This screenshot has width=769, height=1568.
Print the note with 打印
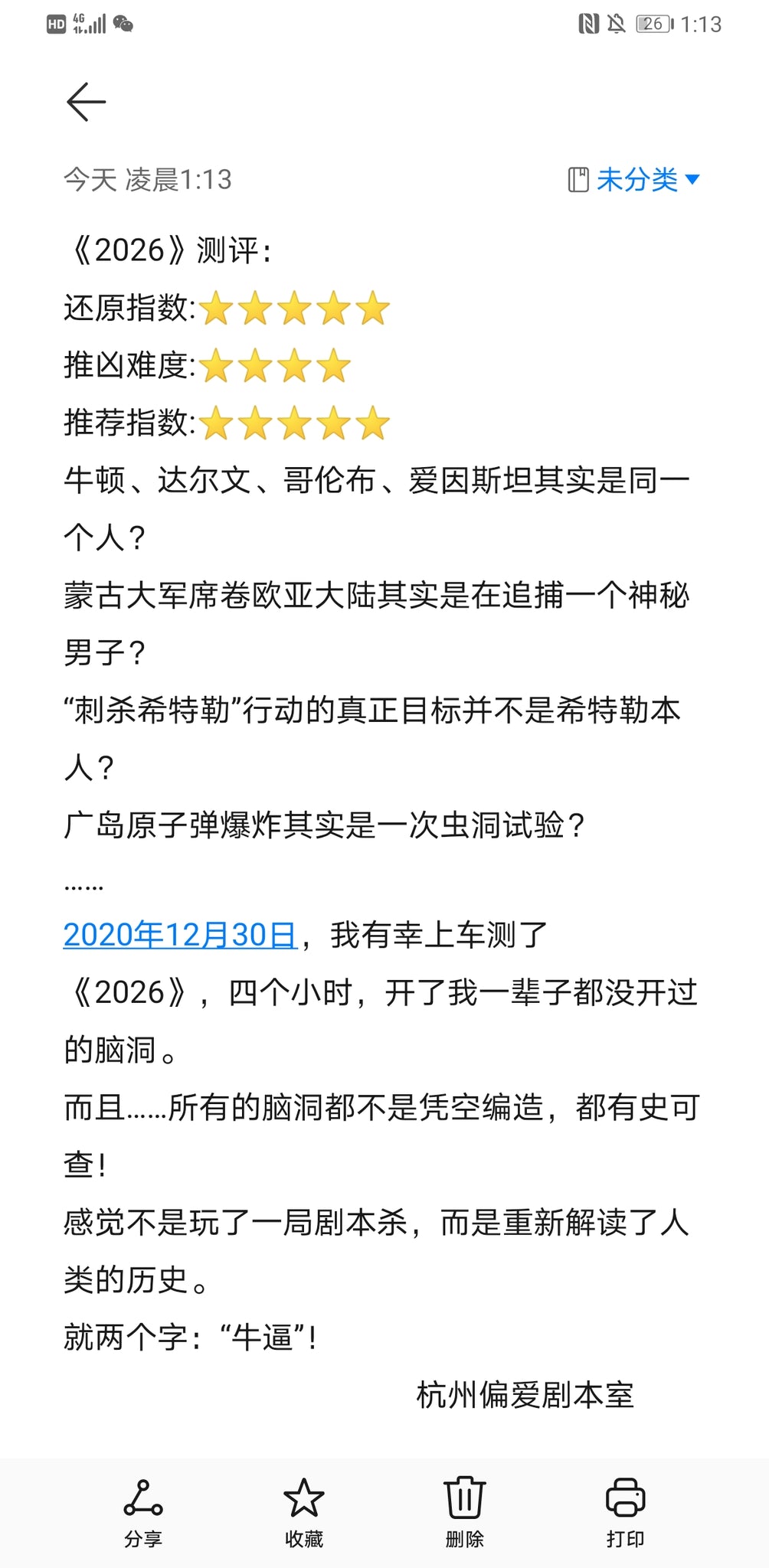click(x=625, y=1512)
